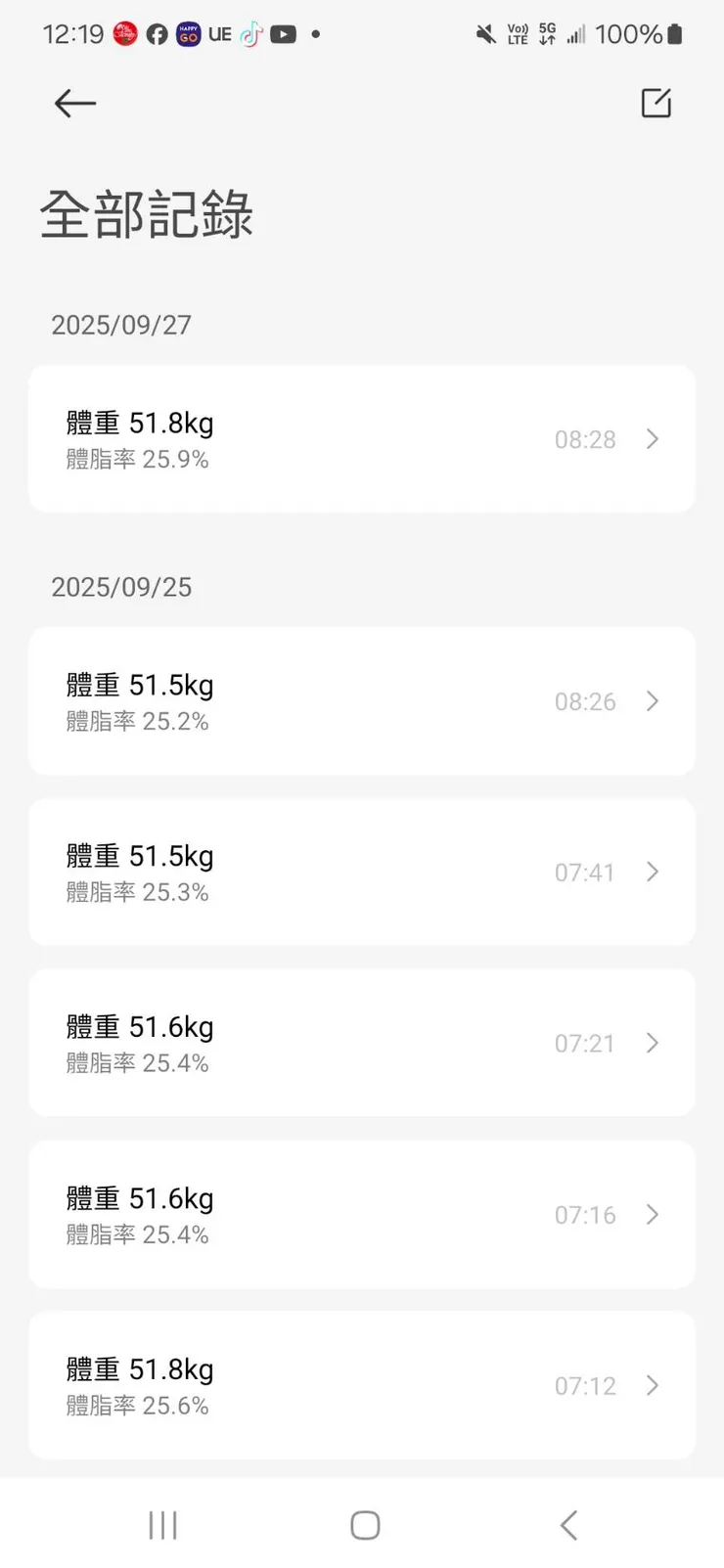The image size is (724, 1568).
Task: Tap the HAPPY GO icon in the status bar
Action: pos(189,34)
